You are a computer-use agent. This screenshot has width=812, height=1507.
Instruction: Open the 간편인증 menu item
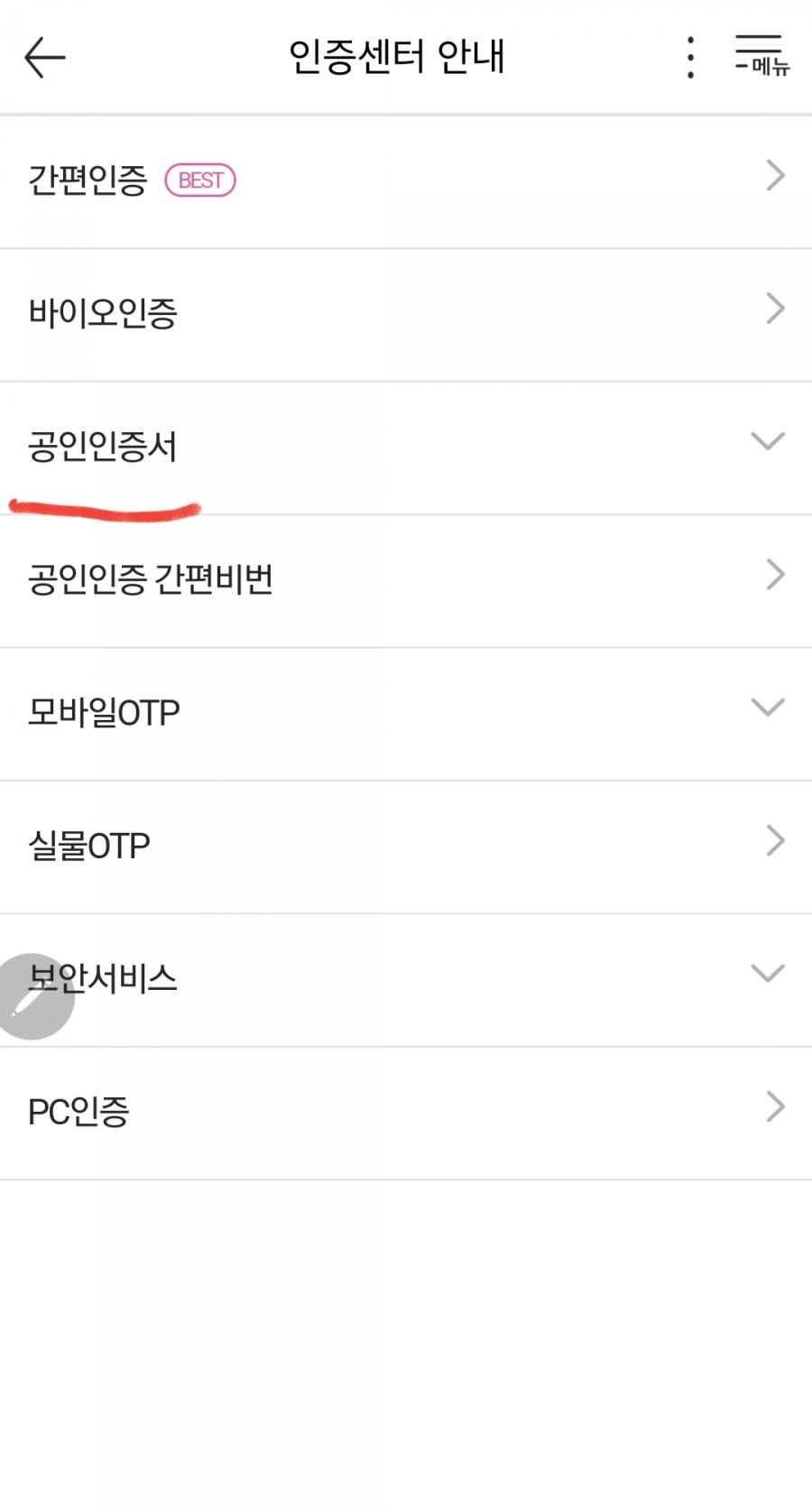pos(88,180)
